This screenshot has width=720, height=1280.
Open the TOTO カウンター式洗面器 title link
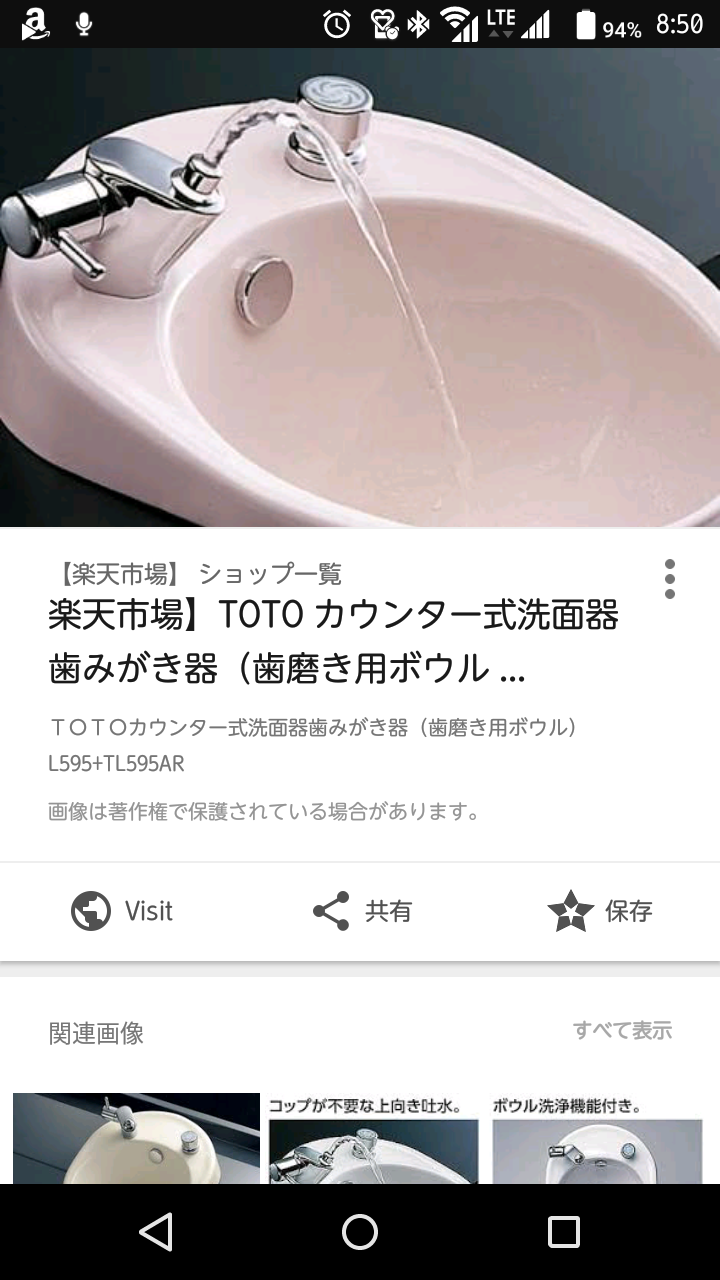point(333,642)
